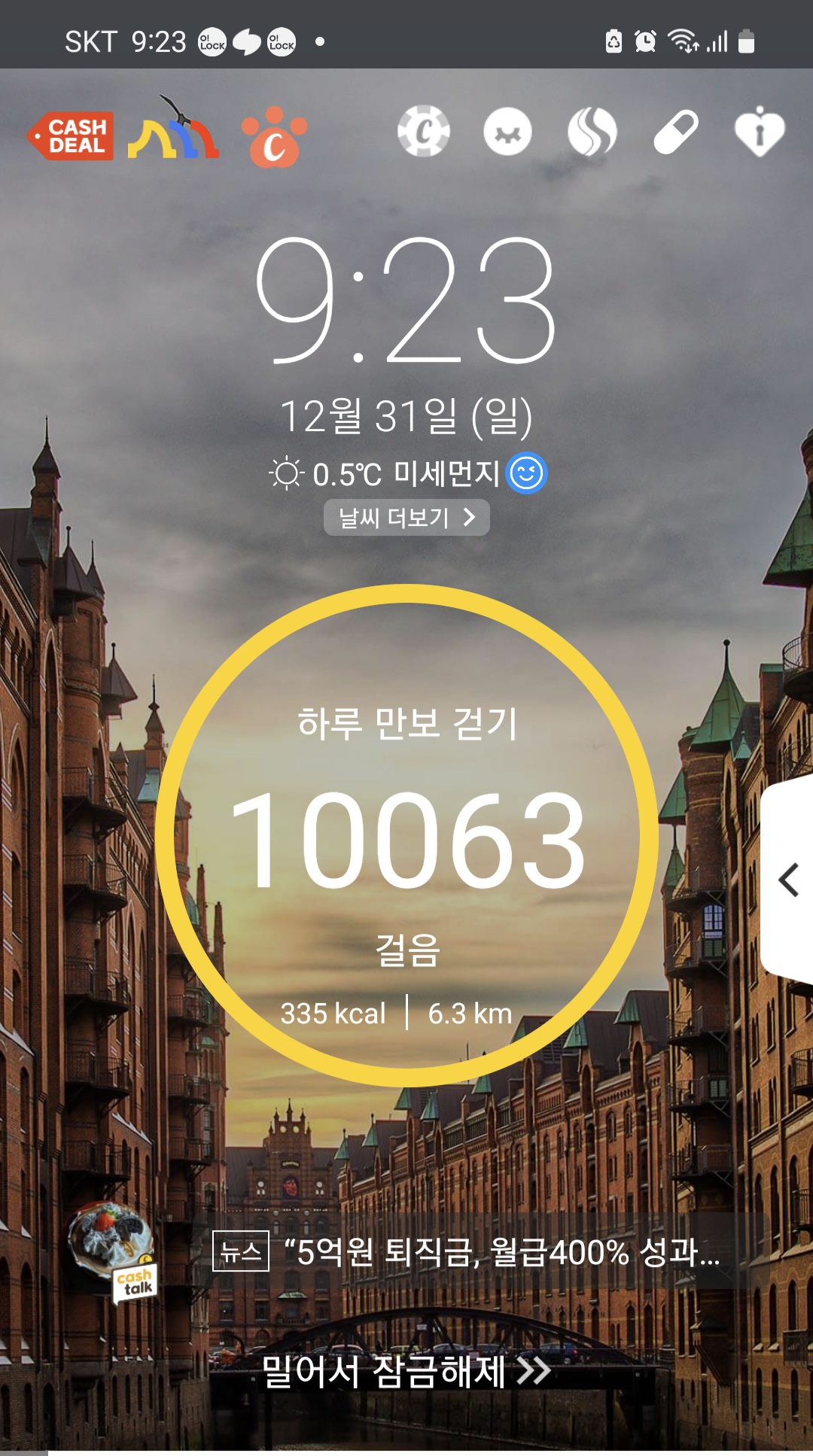
Task: Open the CASH DEAL shortcut
Action: (71, 136)
